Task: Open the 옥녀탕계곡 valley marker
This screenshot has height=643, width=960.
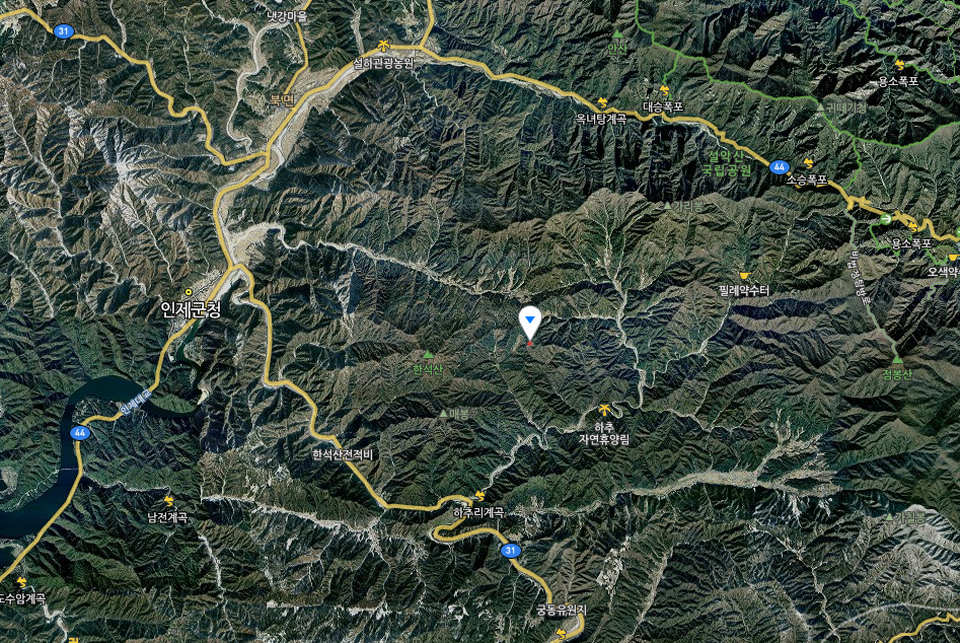Action: (x=602, y=103)
